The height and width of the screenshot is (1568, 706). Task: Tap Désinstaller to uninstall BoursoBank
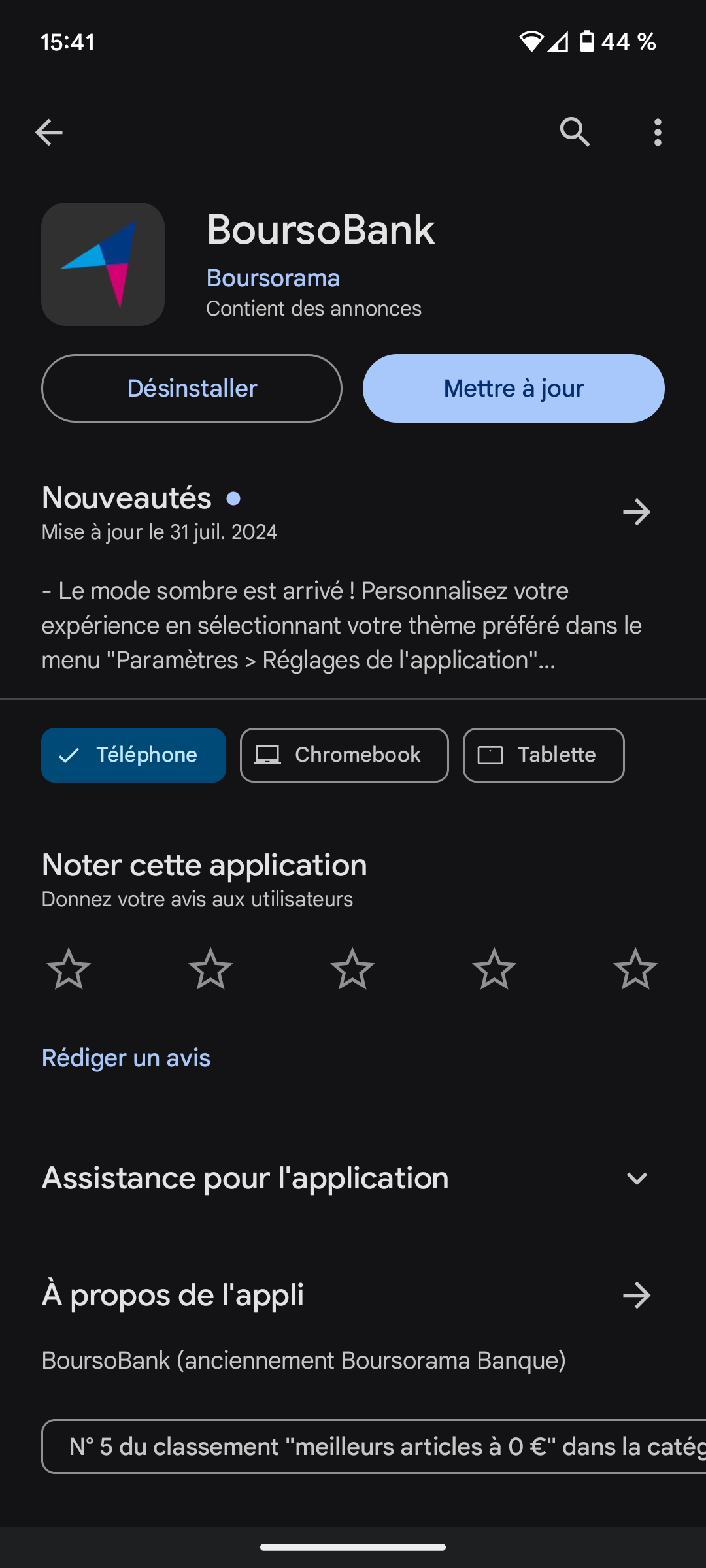[192, 388]
